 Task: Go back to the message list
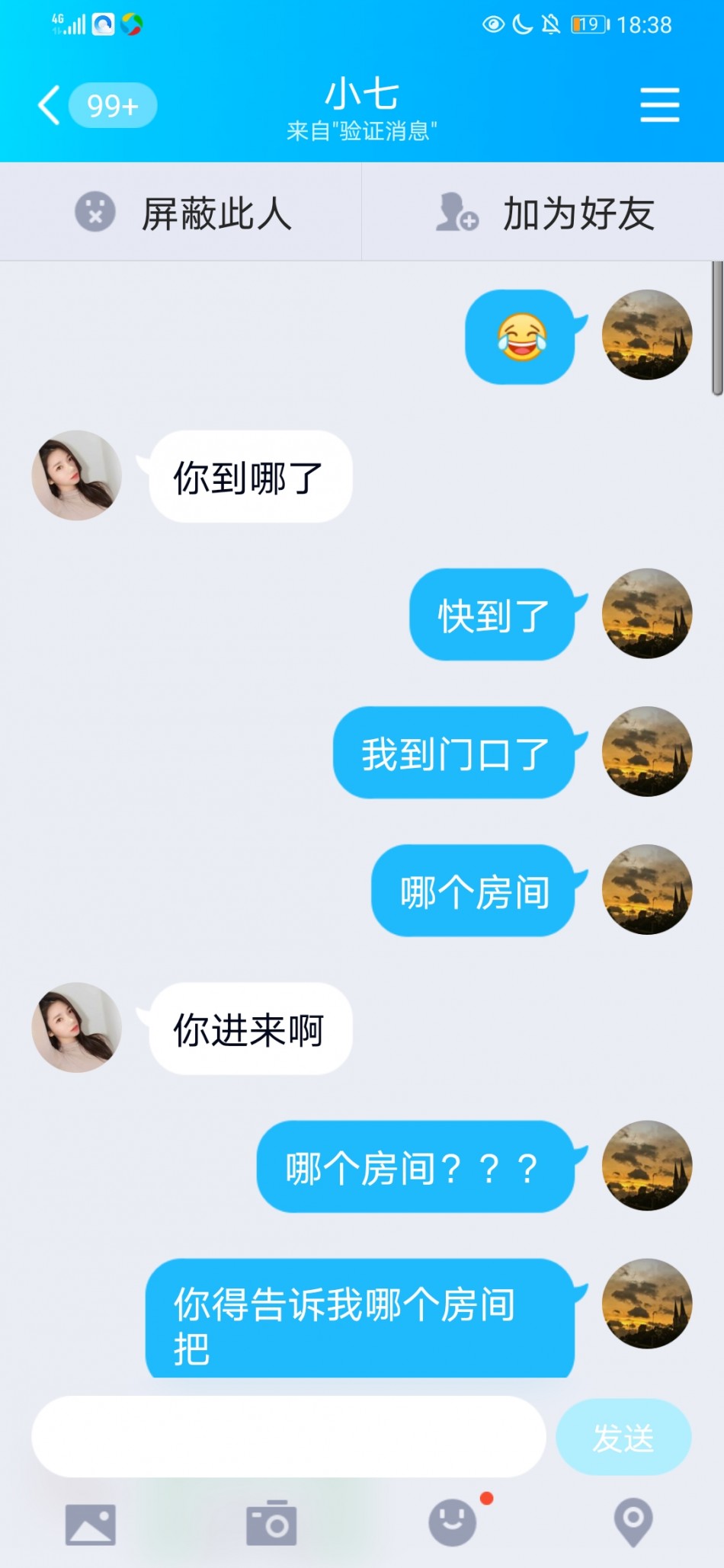[50, 105]
